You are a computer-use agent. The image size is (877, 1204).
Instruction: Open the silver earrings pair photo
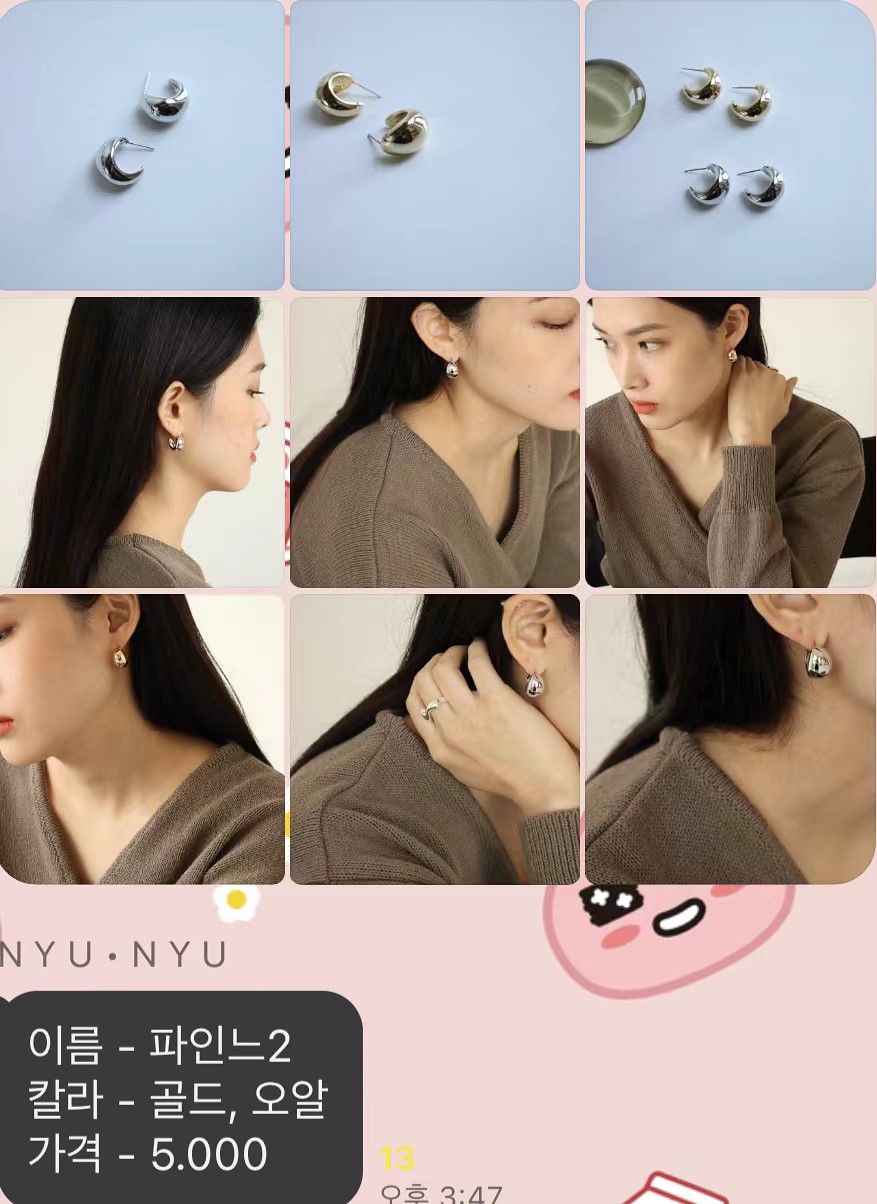[141, 145]
